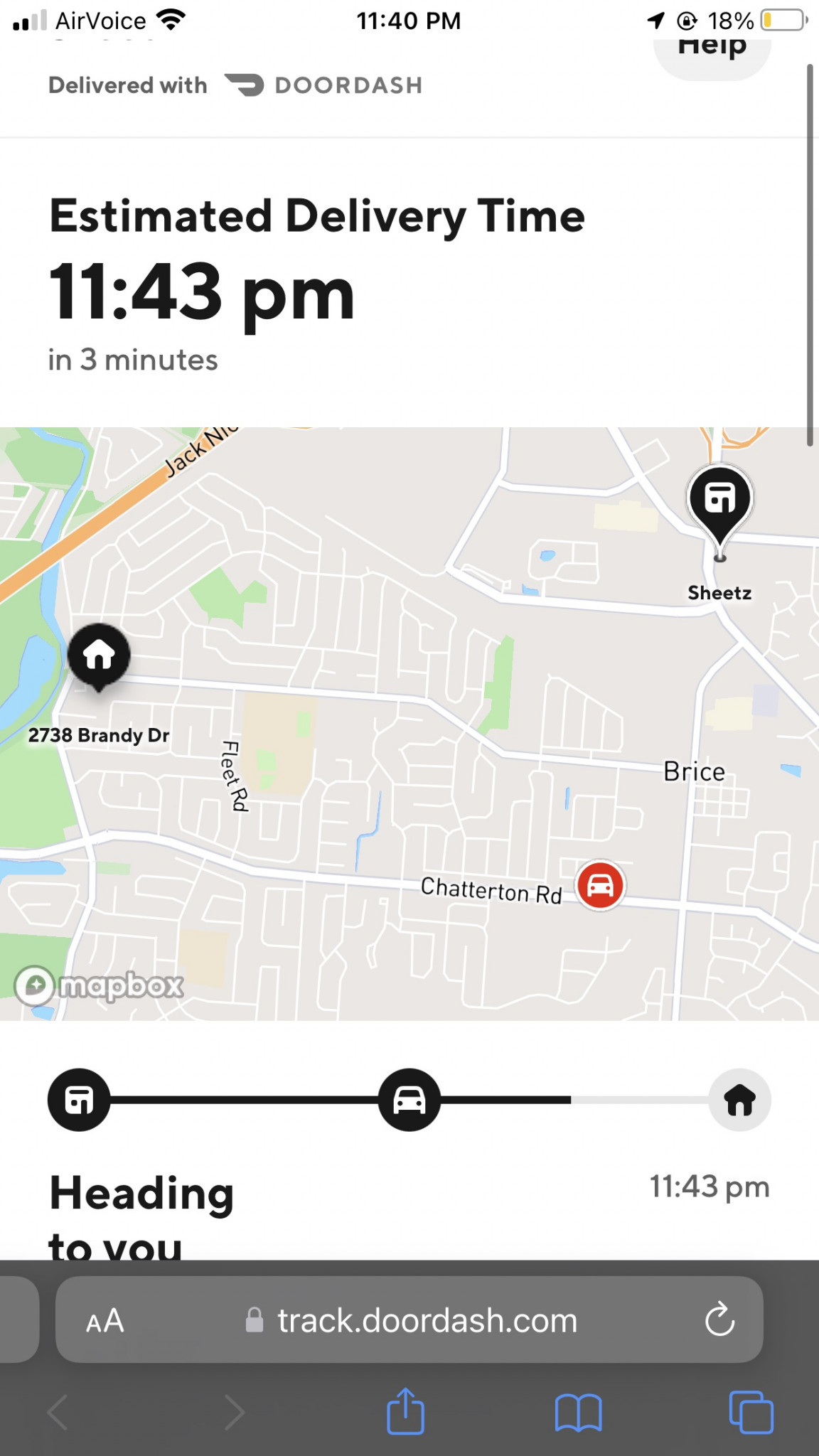Reload the track.doordash.com page
The image size is (819, 1456).
point(719,1320)
